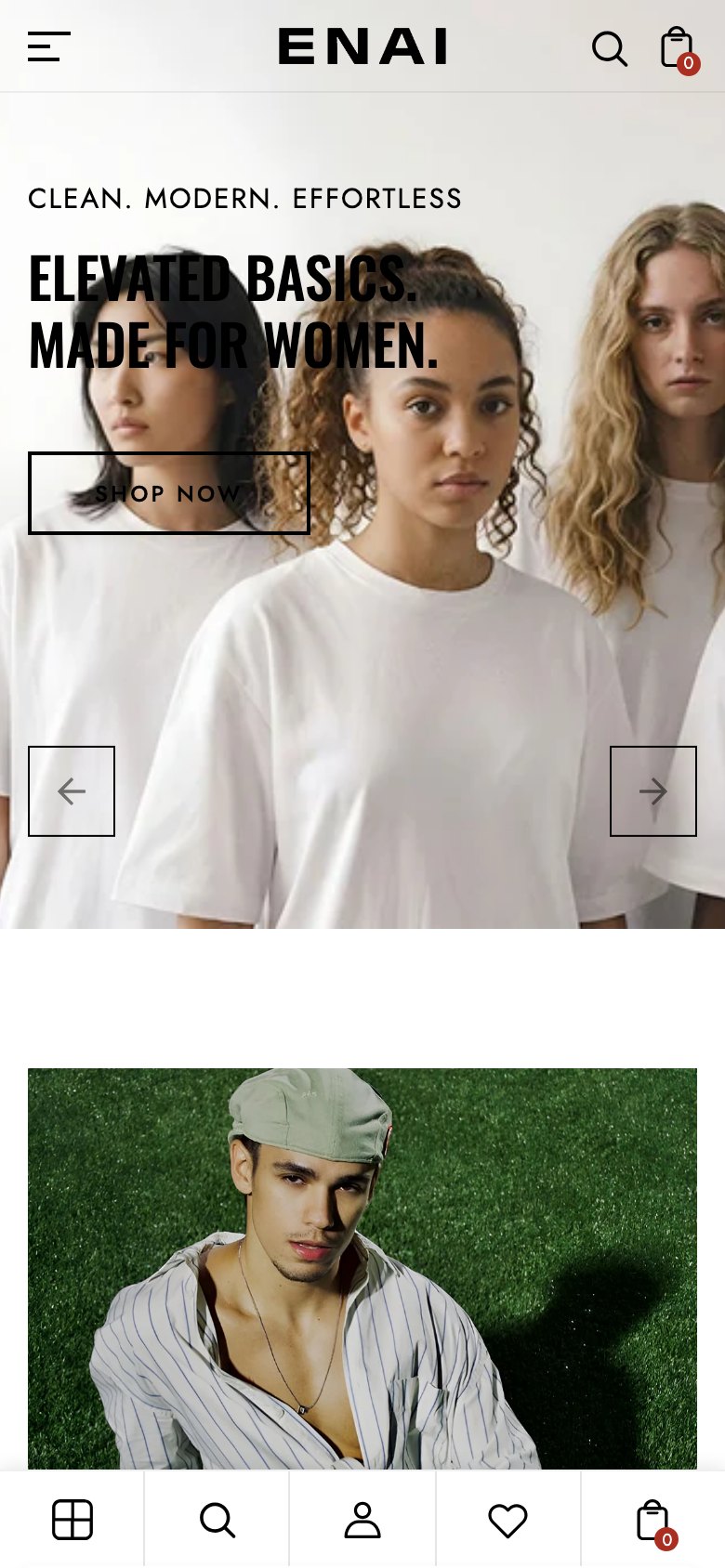Select the search tab in bottom bar
Screen dimensions: 725x1568
217,1520
